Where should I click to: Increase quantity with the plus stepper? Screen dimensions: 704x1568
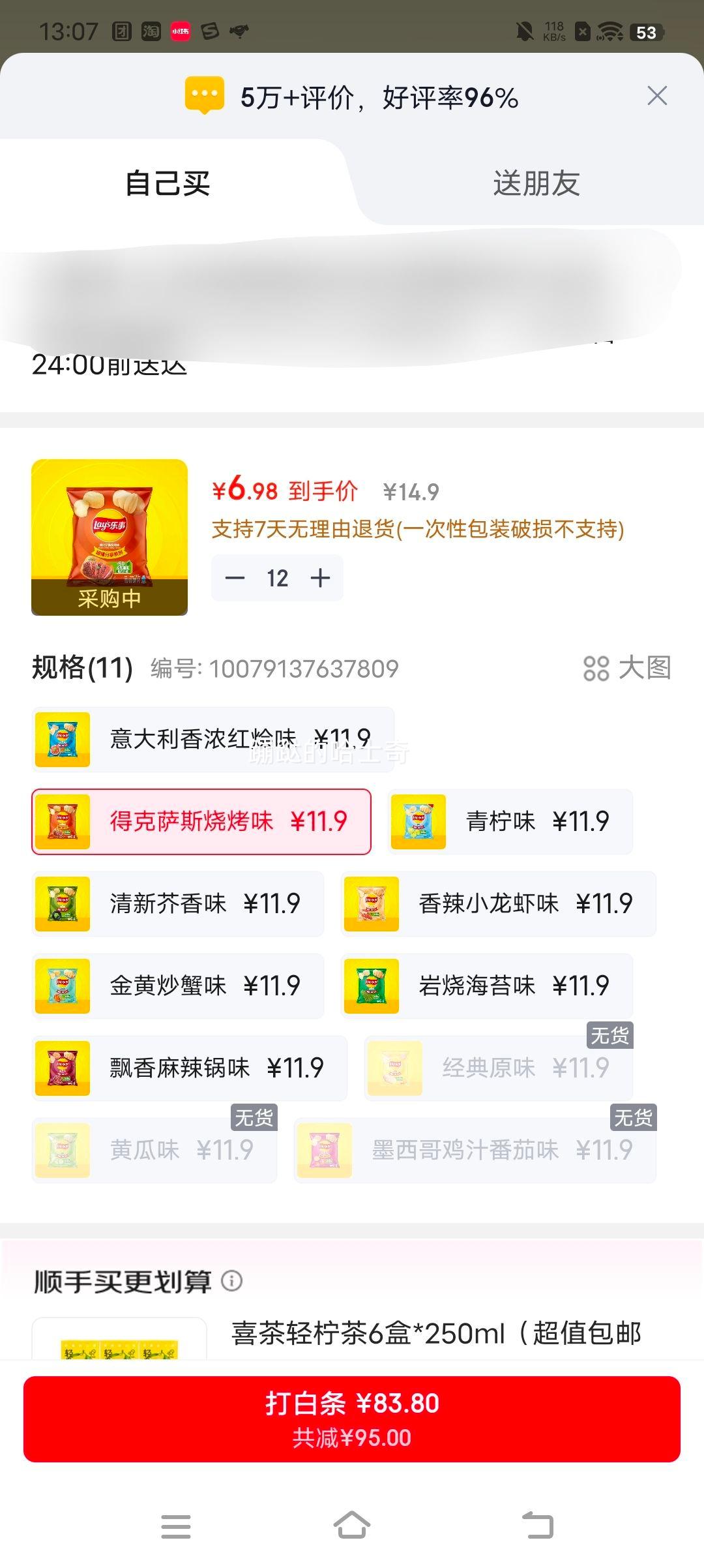pyautogui.click(x=319, y=577)
